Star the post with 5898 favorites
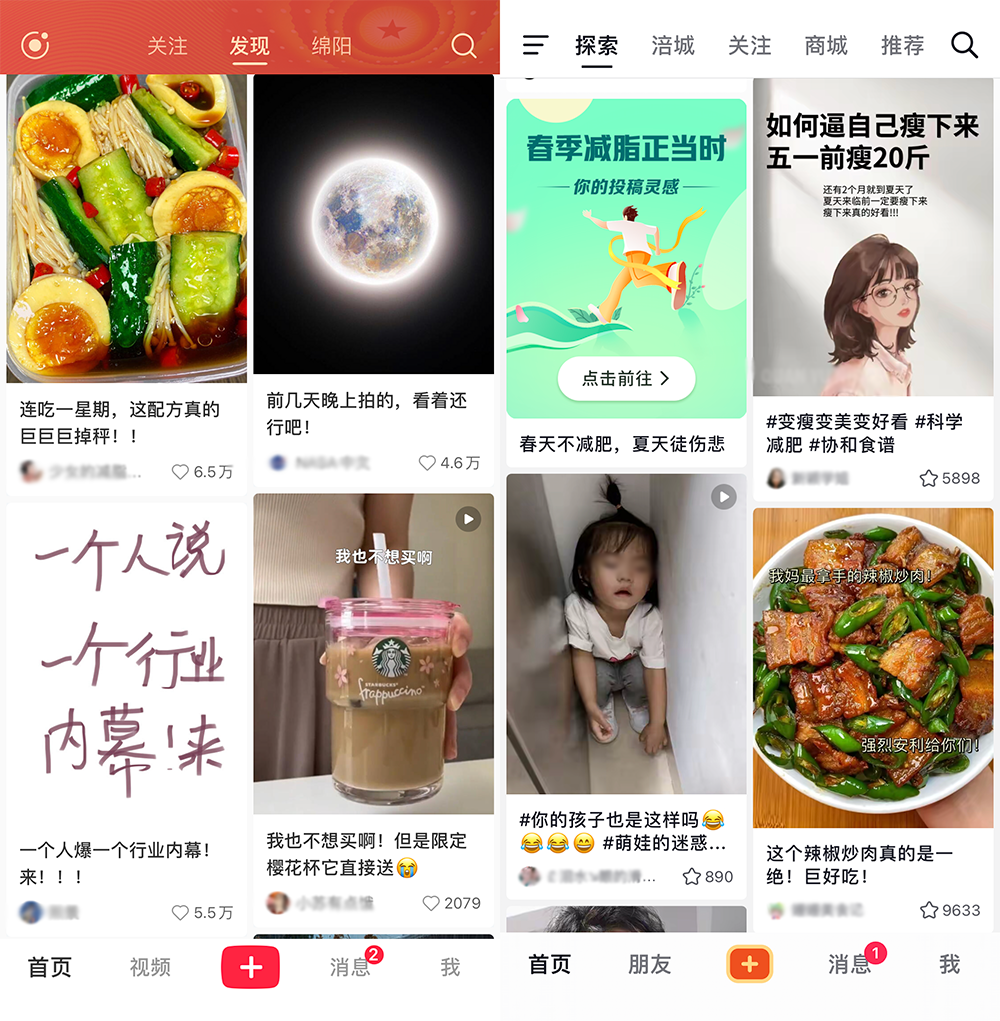This screenshot has width=1000, height=1021. [929, 479]
